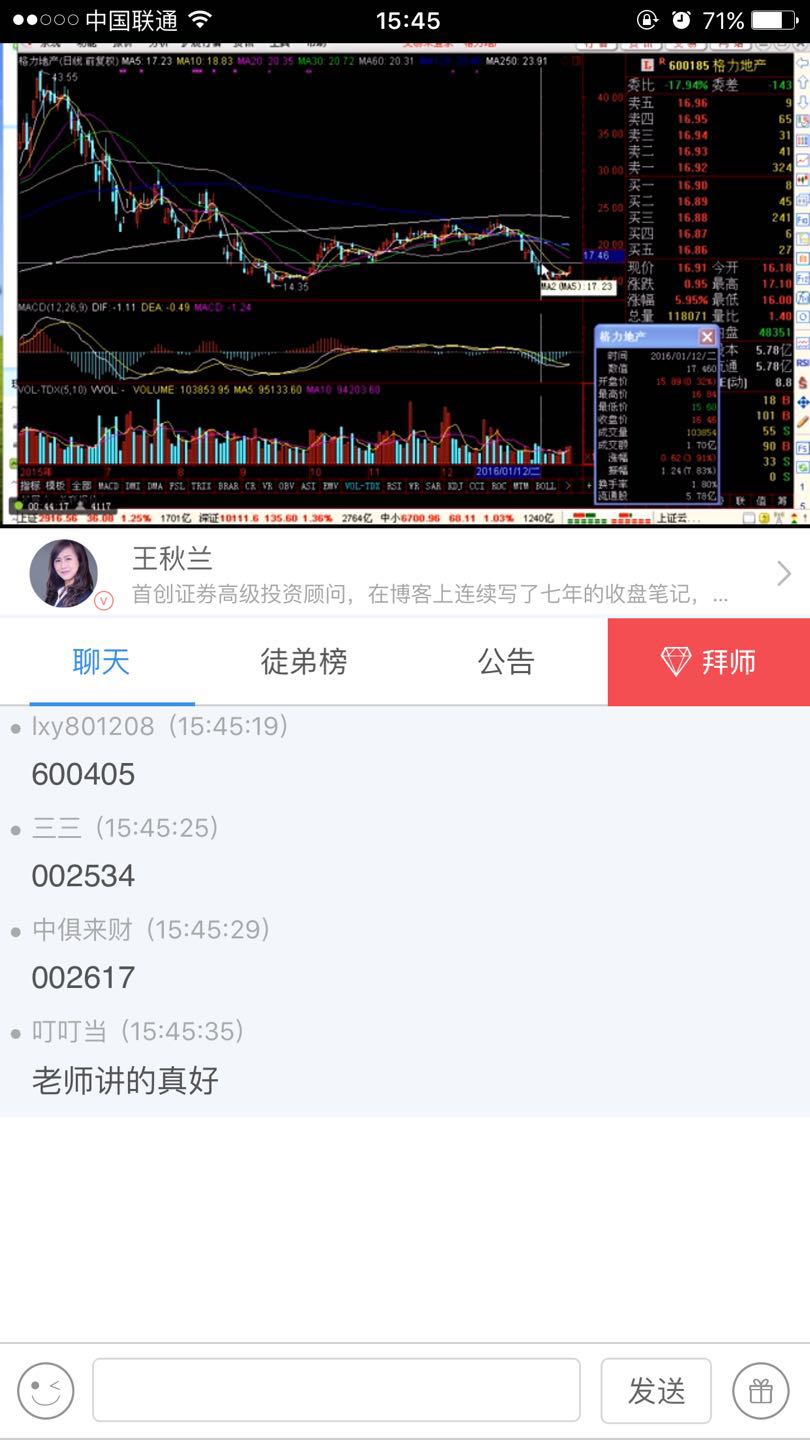
Task: Switch to the 徒弟榜 tab
Action: (x=303, y=662)
